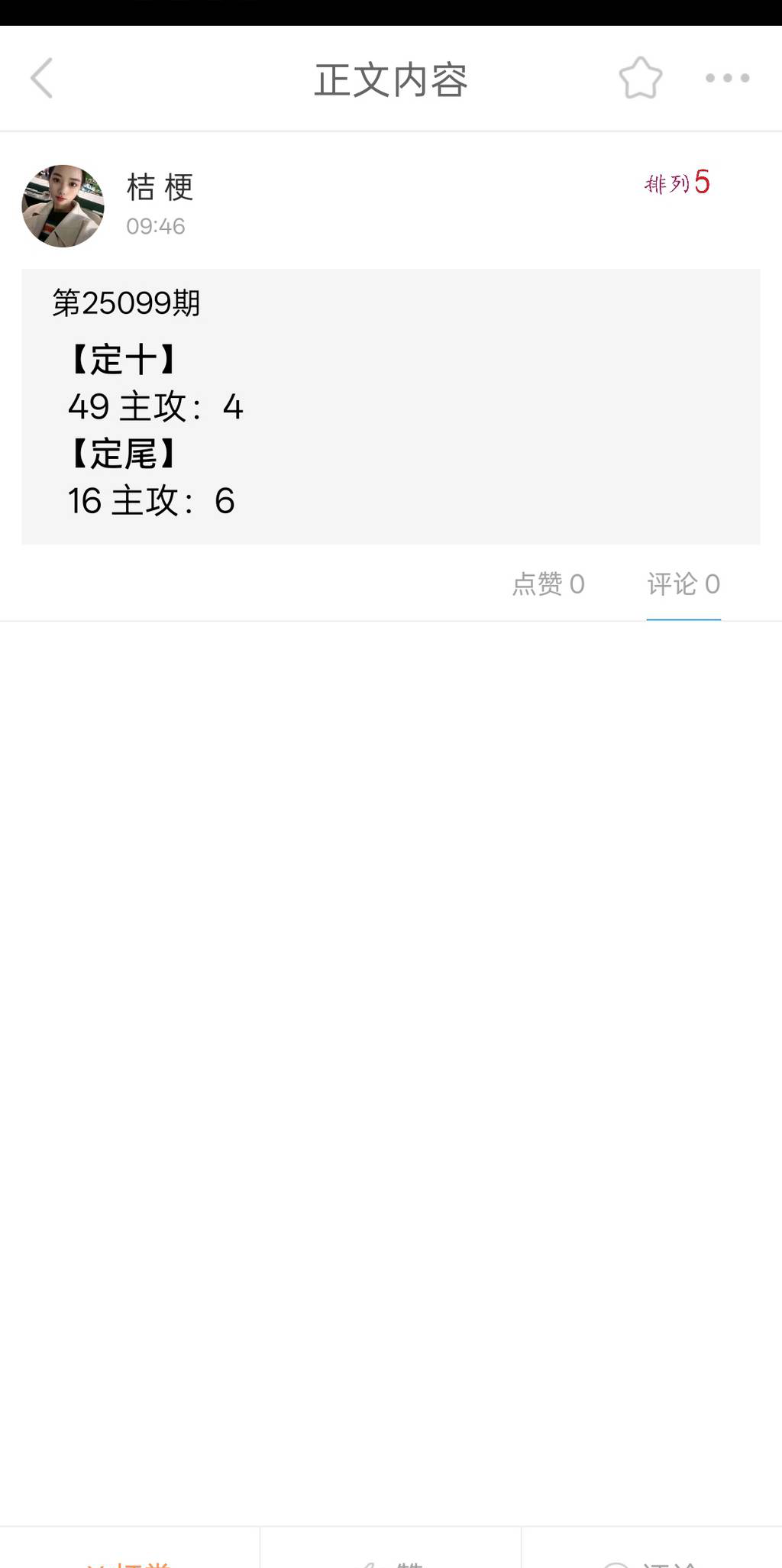Switch to the 评论 0 tab
This screenshot has height=1568, width=782.
click(x=683, y=584)
